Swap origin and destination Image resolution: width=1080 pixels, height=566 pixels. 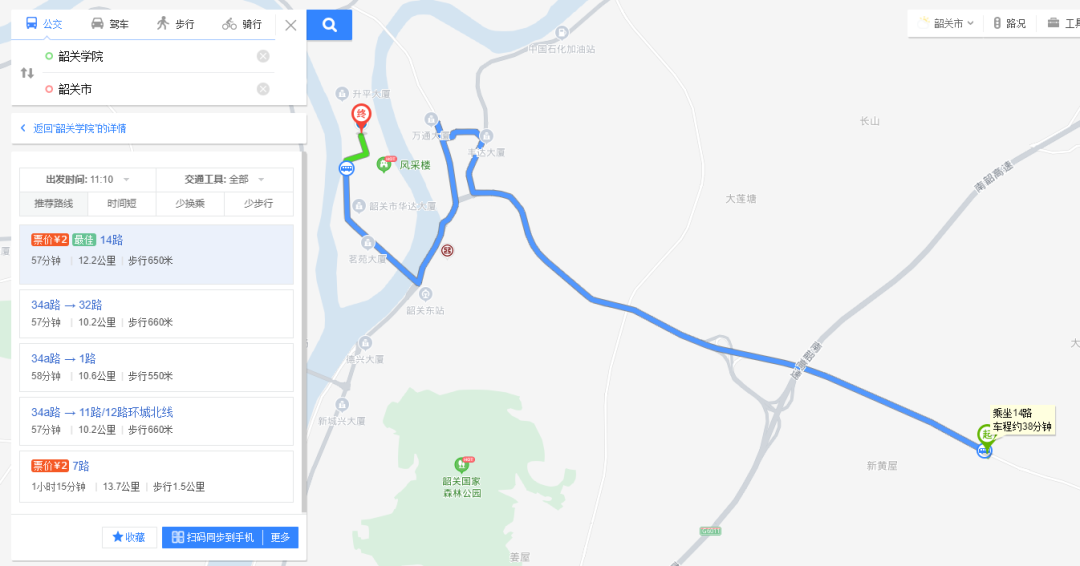coord(27,73)
